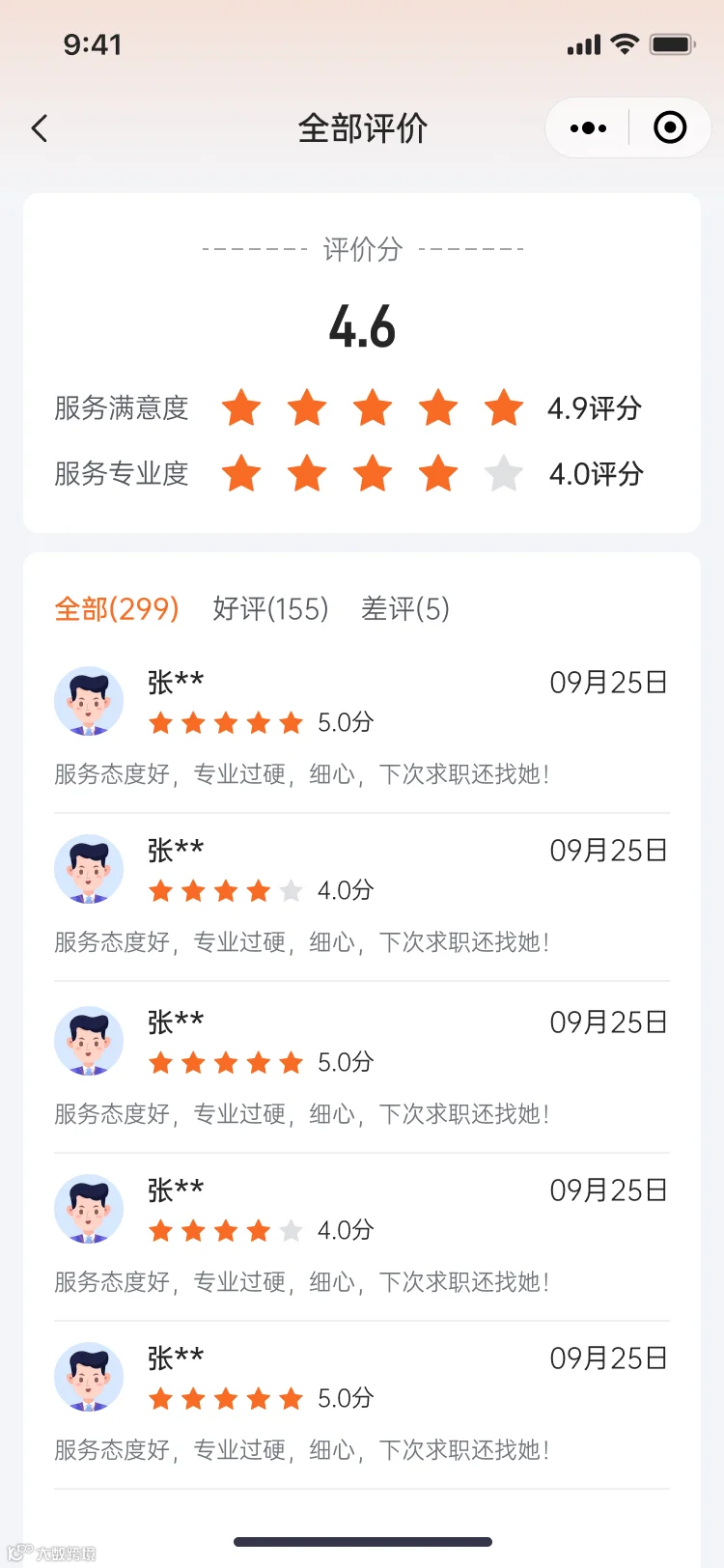Switch to the 好评(155) tab
This screenshot has width=724, height=1568.
[x=271, y=609]
